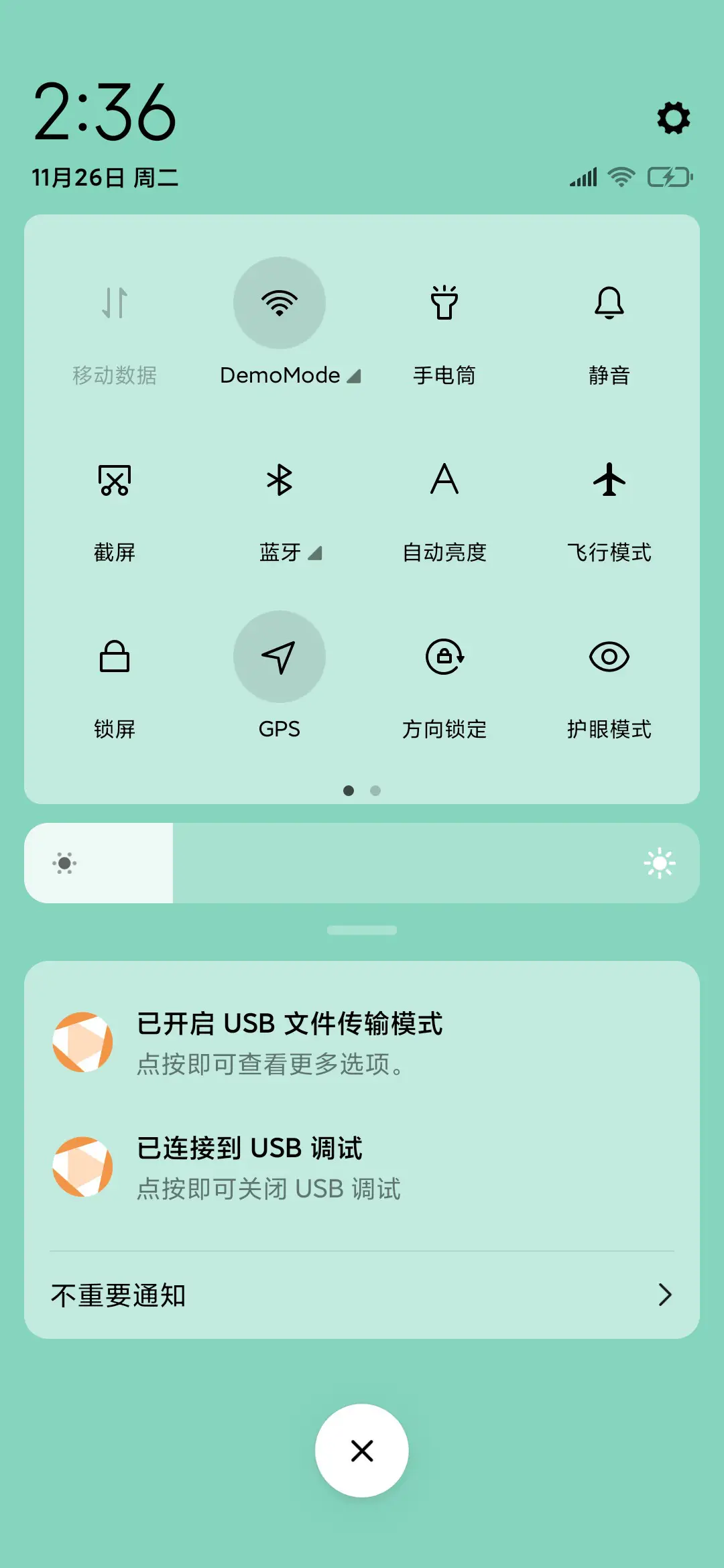
Task: Tap the battery charging indicator
Action: point(669,177)
